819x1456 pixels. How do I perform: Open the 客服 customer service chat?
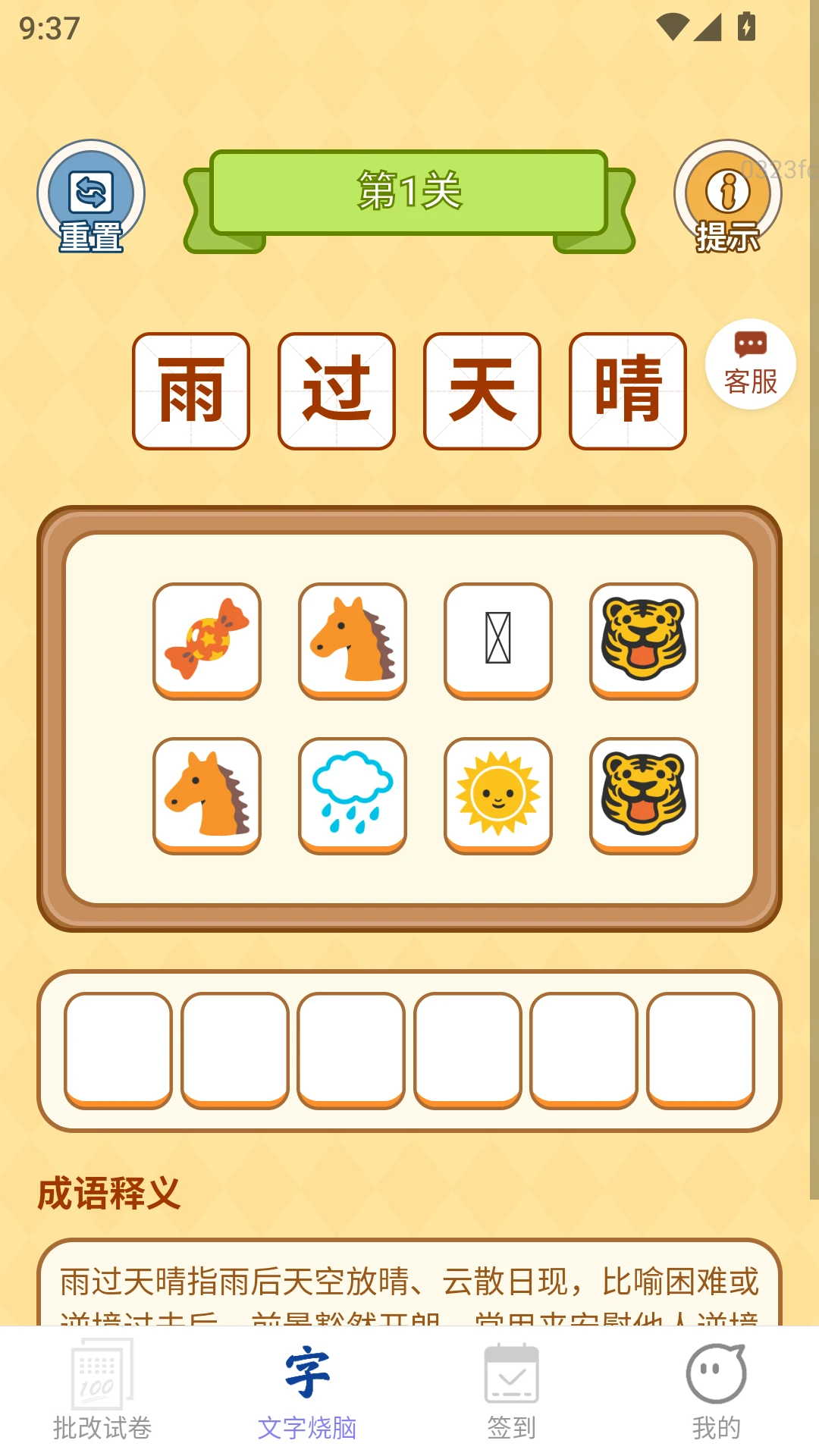click(x=749, y=364)
